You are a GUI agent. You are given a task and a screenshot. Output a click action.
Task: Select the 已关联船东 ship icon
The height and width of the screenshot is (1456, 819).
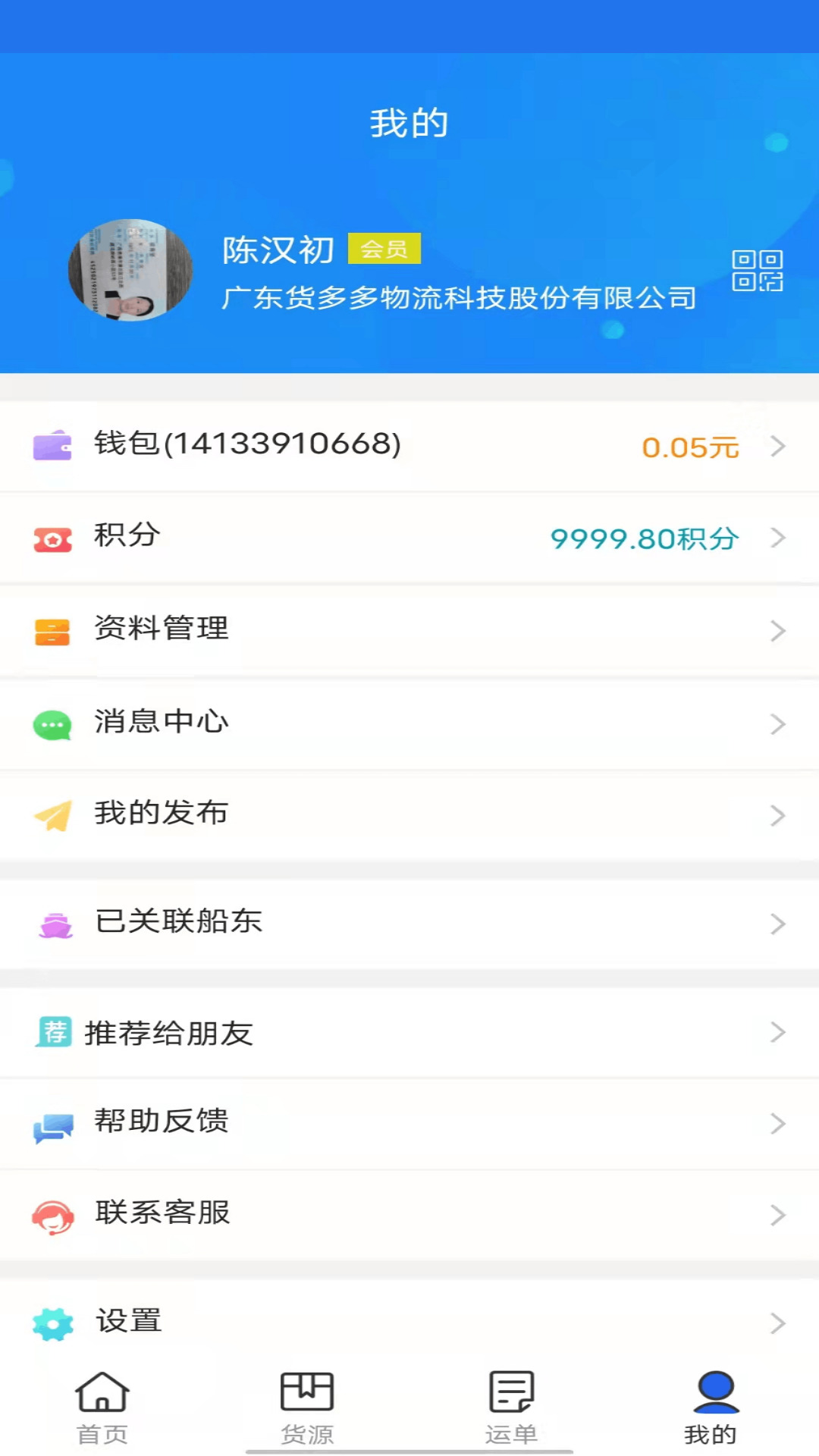52,924
